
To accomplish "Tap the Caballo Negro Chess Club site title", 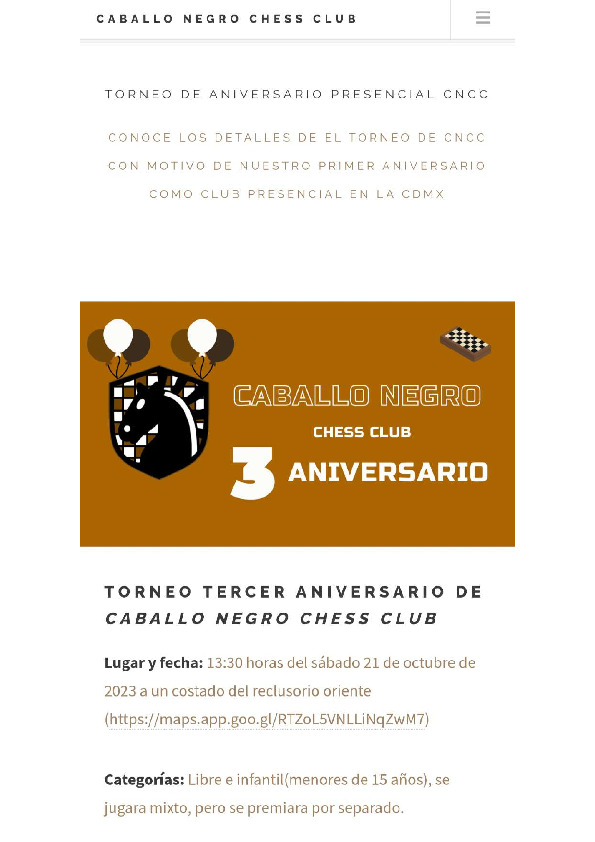I will [227, 19].
